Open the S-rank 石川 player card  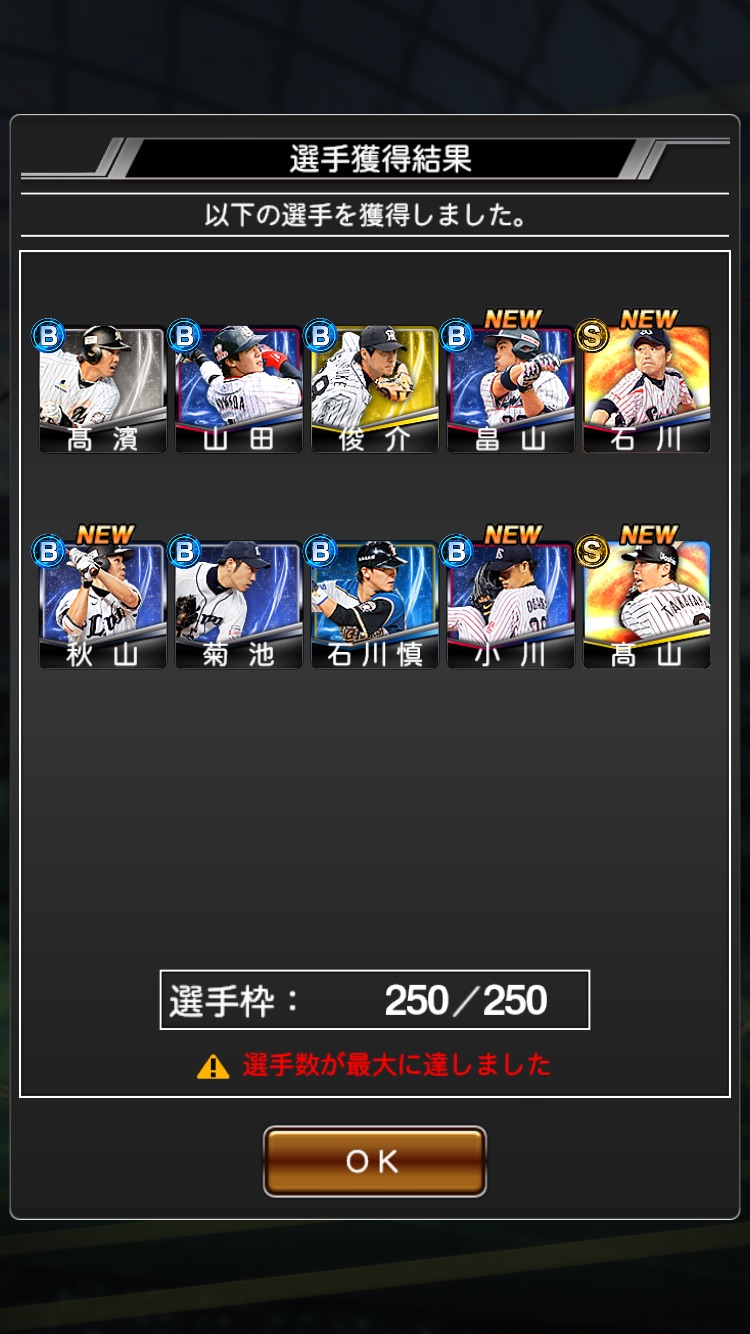click(647, 389)
